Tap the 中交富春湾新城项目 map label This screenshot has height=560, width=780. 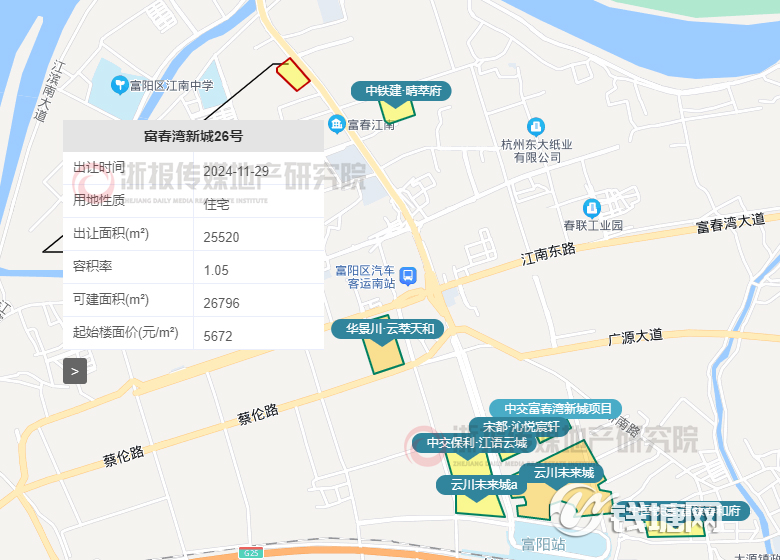point(557,409)
